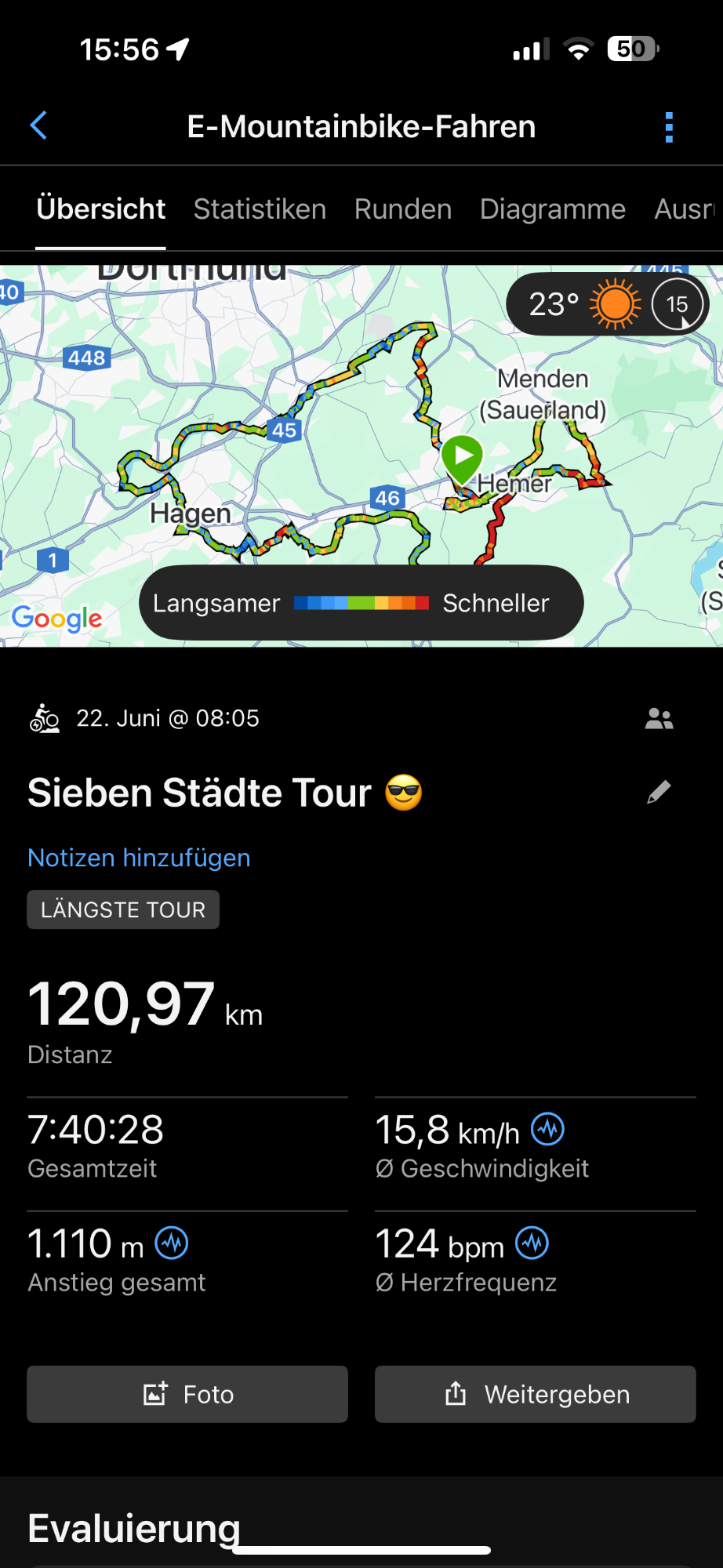Open the activity privacy people icon
The width and height of the screenshot is (723, 1568).
(659, 719)
